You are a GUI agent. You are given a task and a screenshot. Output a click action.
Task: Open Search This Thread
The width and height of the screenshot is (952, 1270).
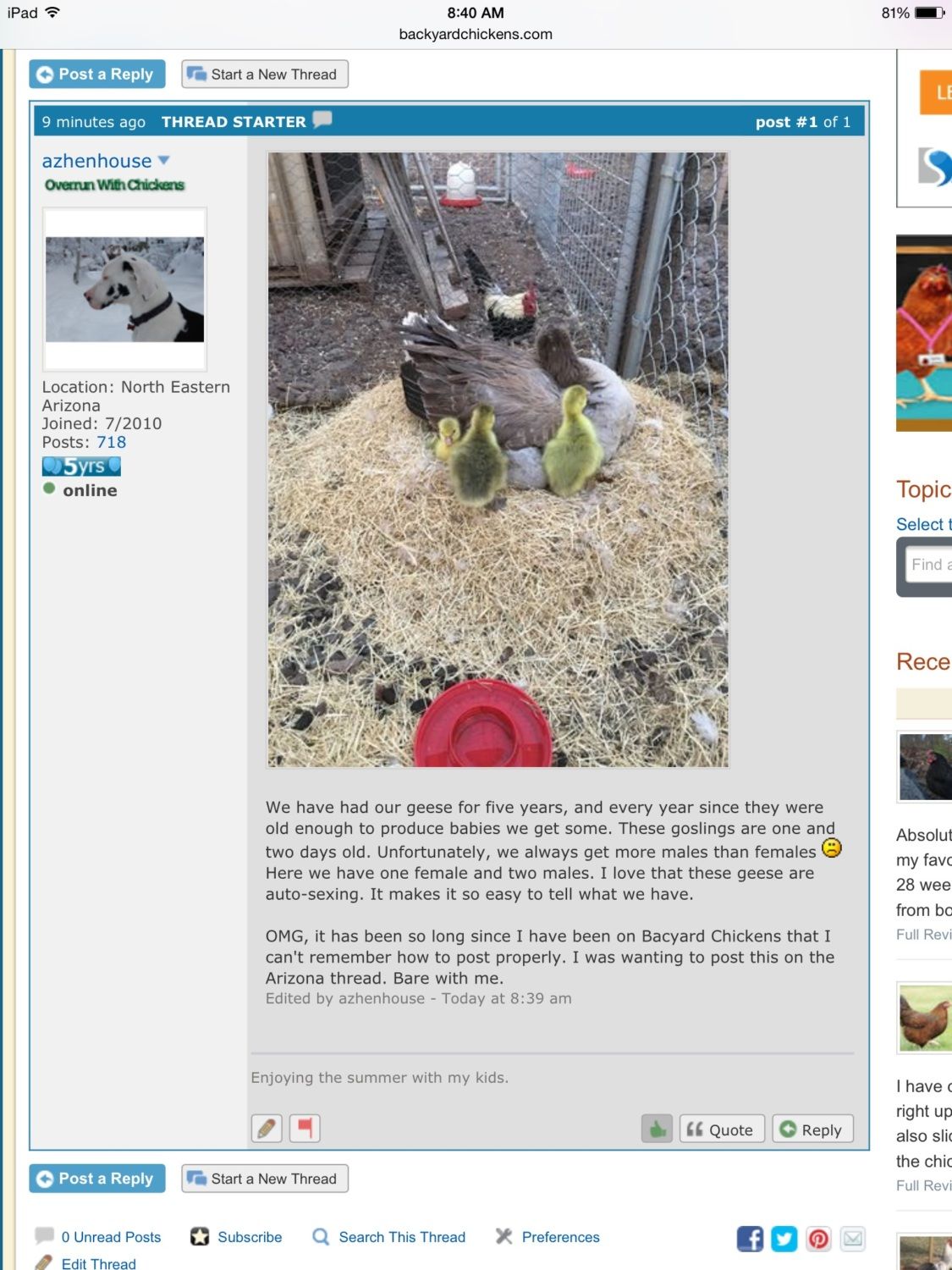tap(401, 1237)
